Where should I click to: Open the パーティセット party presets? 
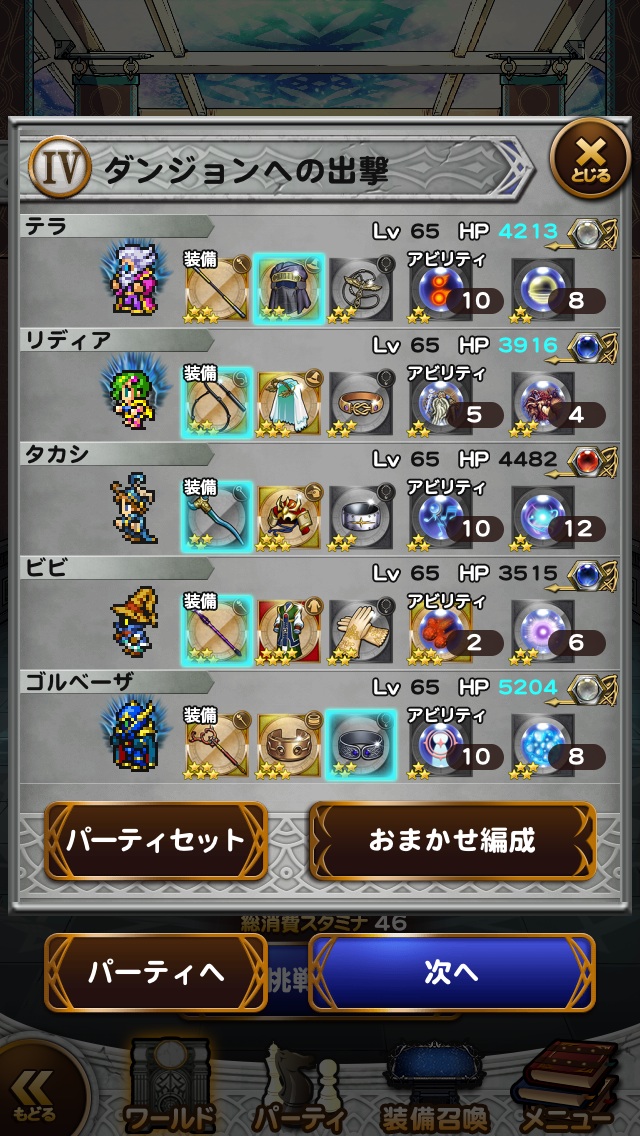click(155, 840)
